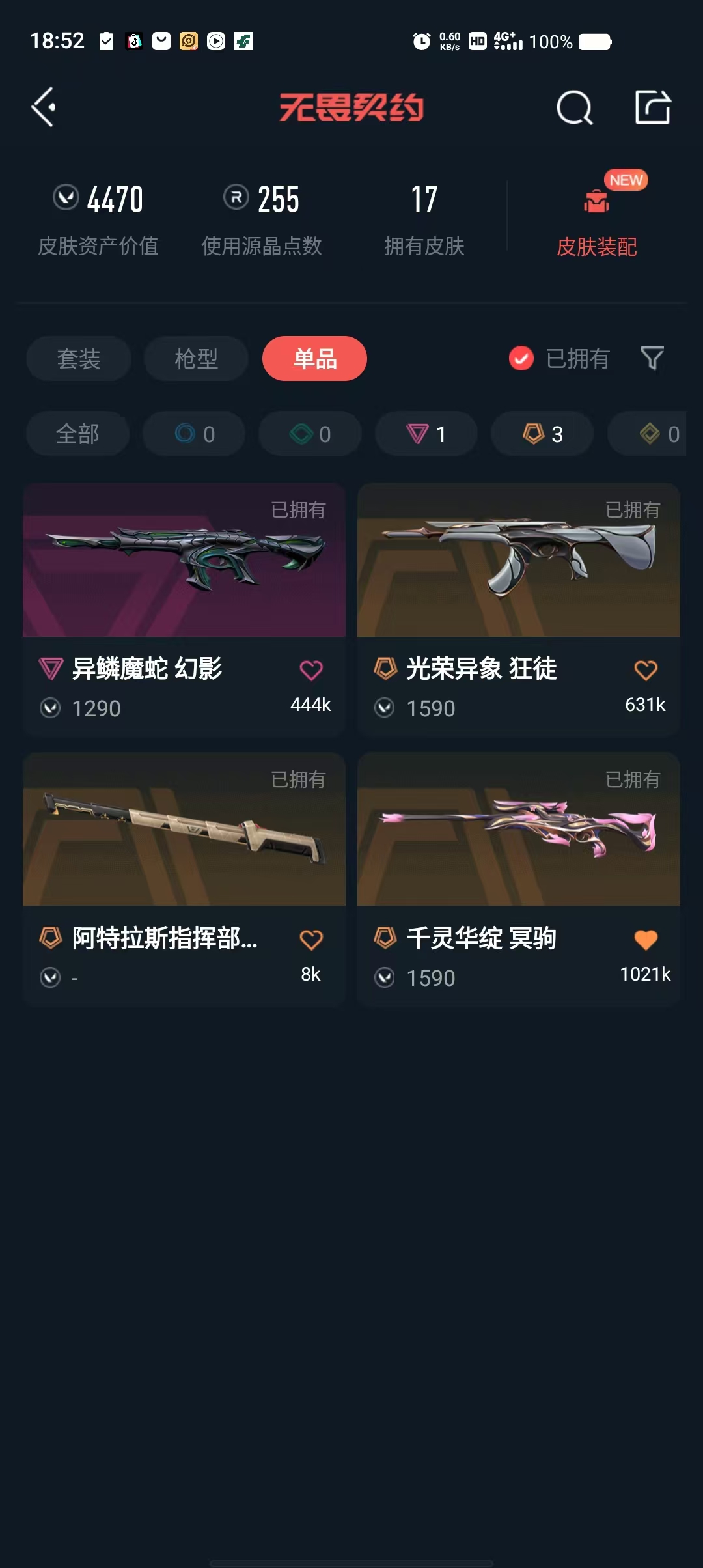Switch to the 枪型 tab
The image size is (703, 1568).
point(196,359)
